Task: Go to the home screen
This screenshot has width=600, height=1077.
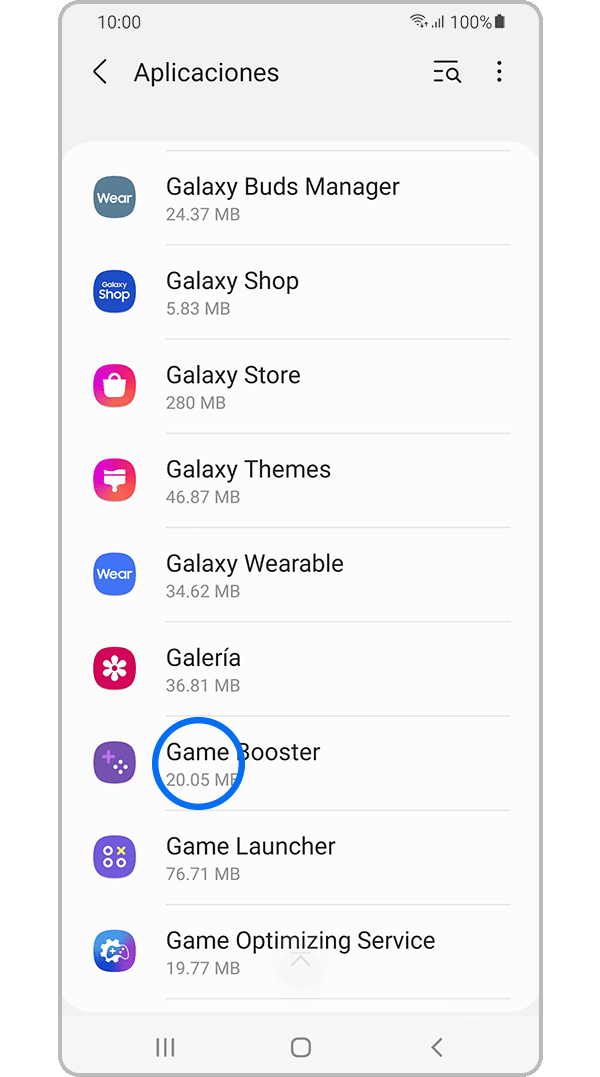Action: 300,1047
